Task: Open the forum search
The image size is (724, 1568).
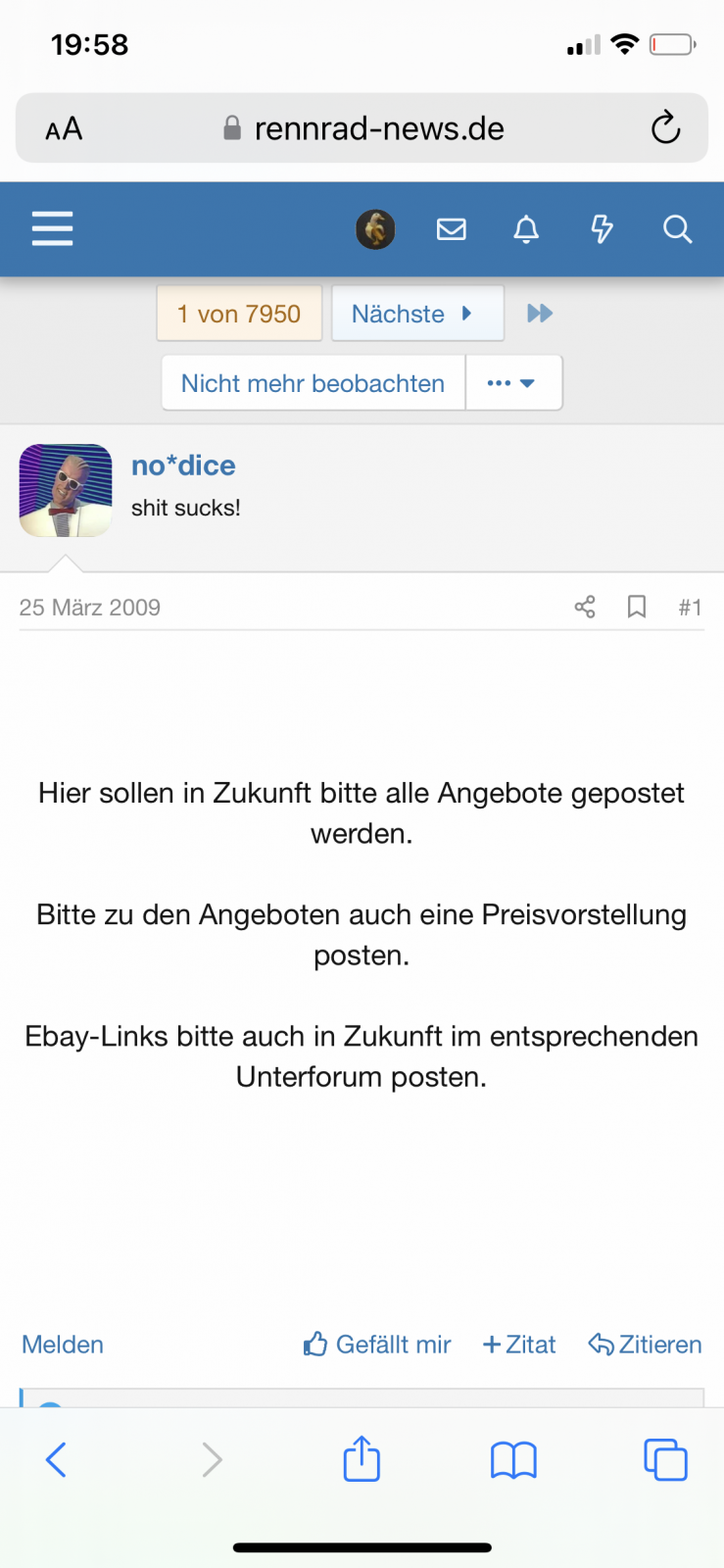Action: pyautogui.click(x=677, y=229)
